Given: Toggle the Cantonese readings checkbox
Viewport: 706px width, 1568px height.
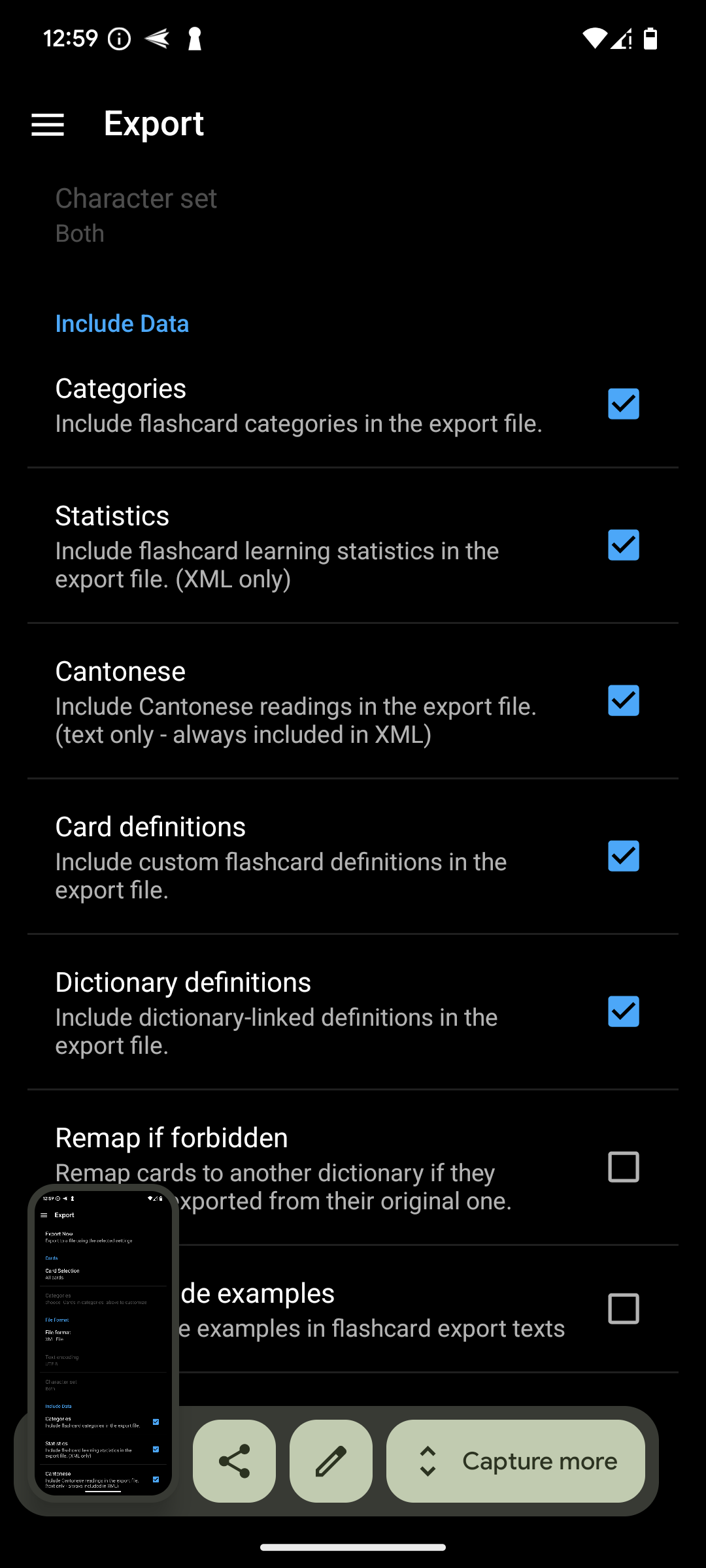Looking at the screenshot, I should [623, 700].
